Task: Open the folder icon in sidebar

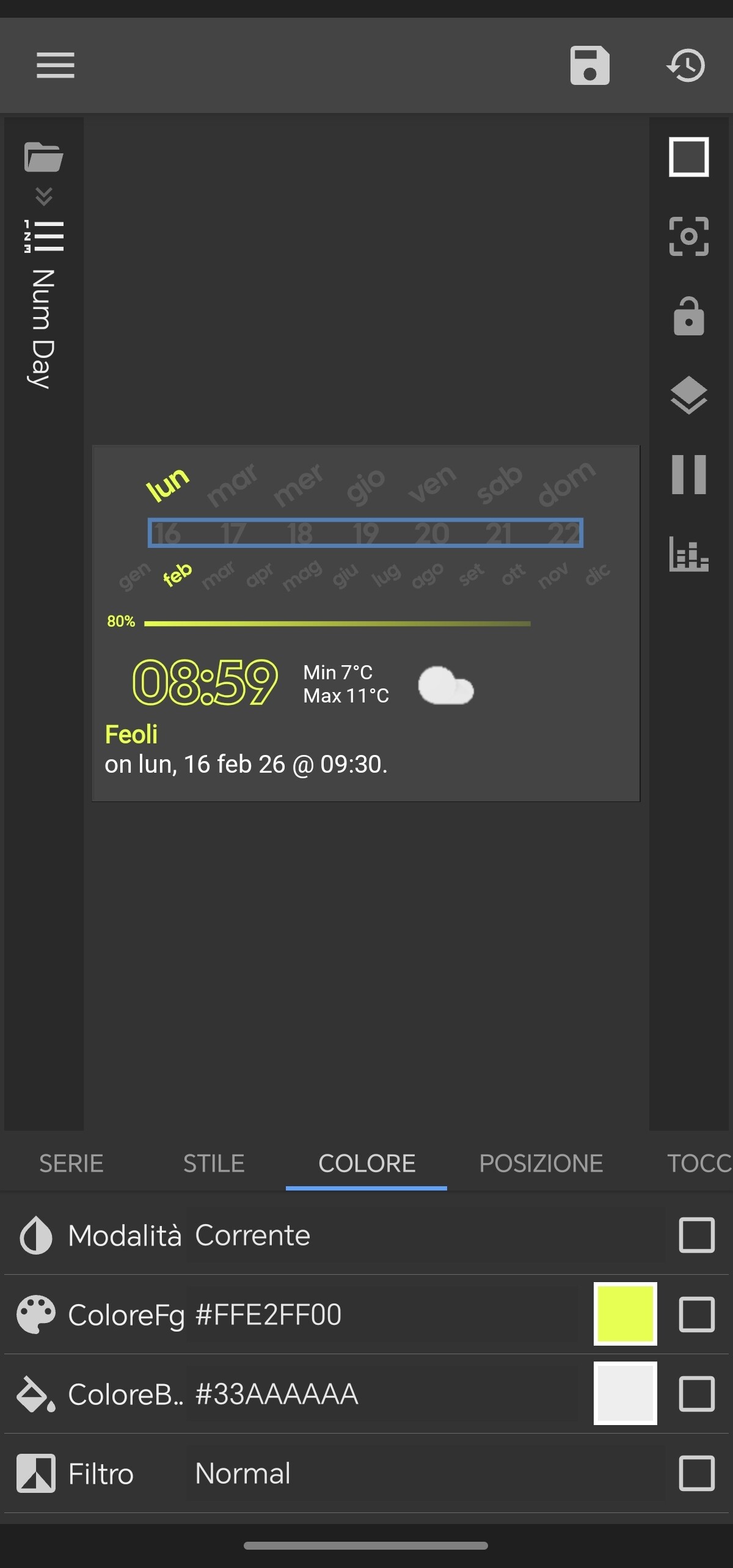Action: pos(43,158)
